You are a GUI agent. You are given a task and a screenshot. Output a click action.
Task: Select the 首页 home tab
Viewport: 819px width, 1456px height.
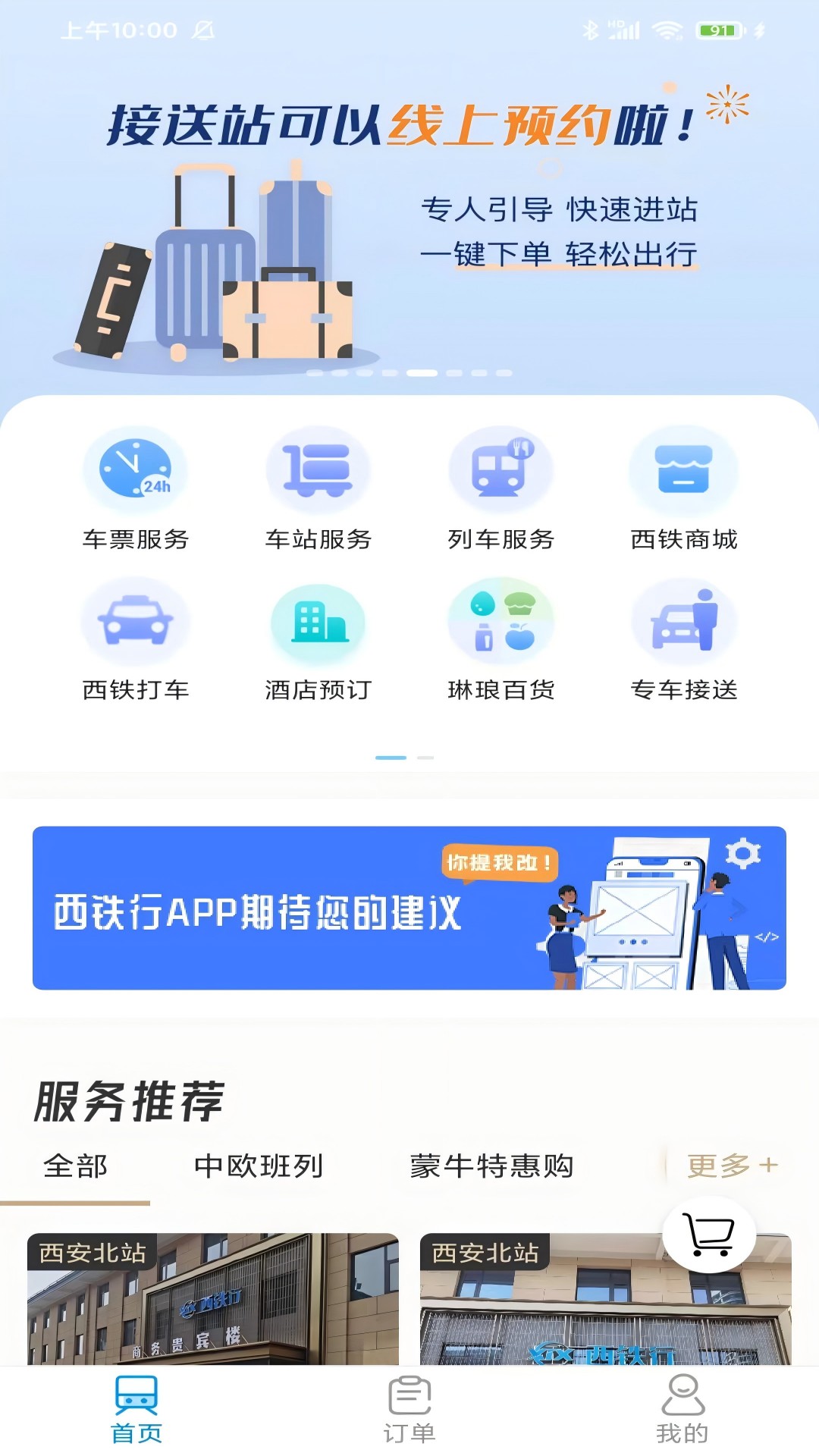click(x=136, y=1409)
